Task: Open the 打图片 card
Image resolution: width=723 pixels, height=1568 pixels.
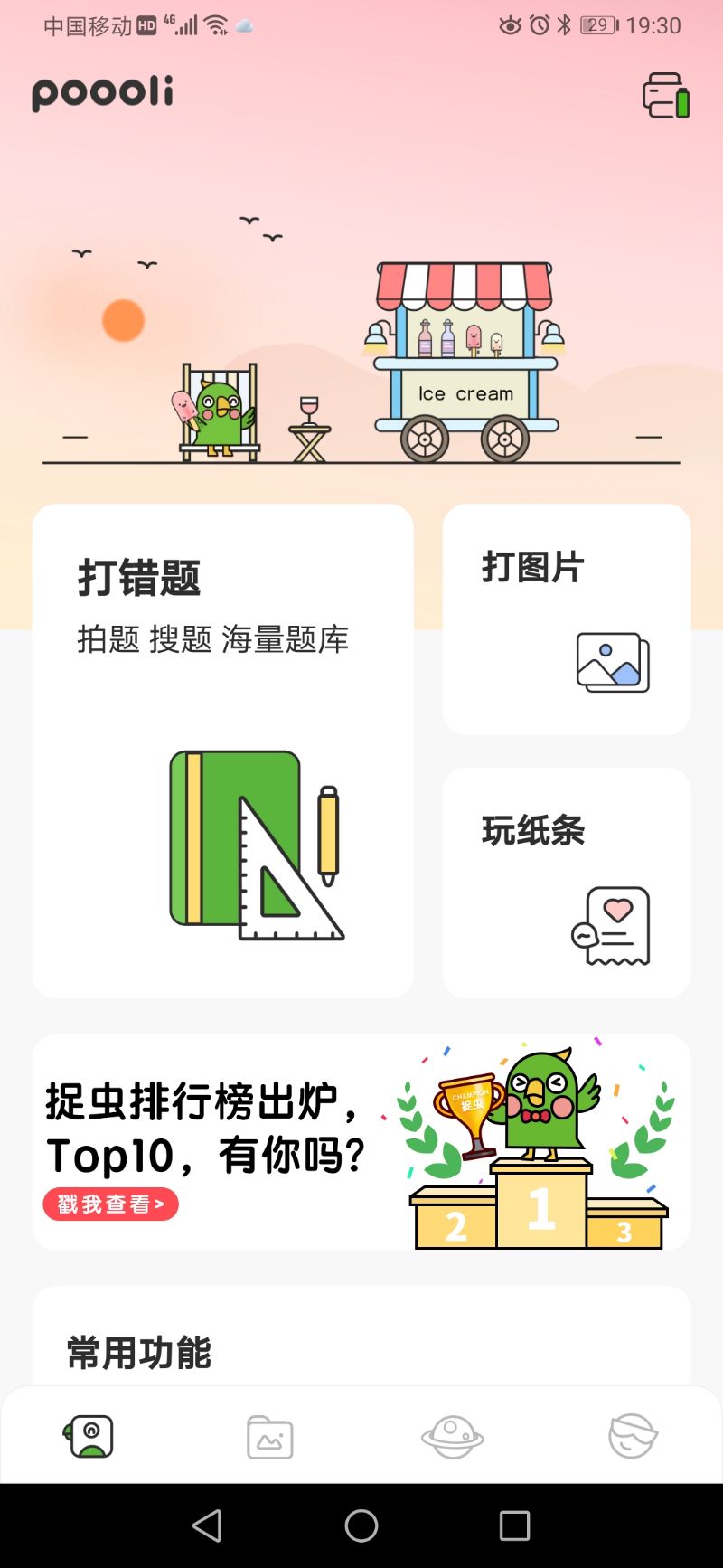Action: (x=567, y=619)
